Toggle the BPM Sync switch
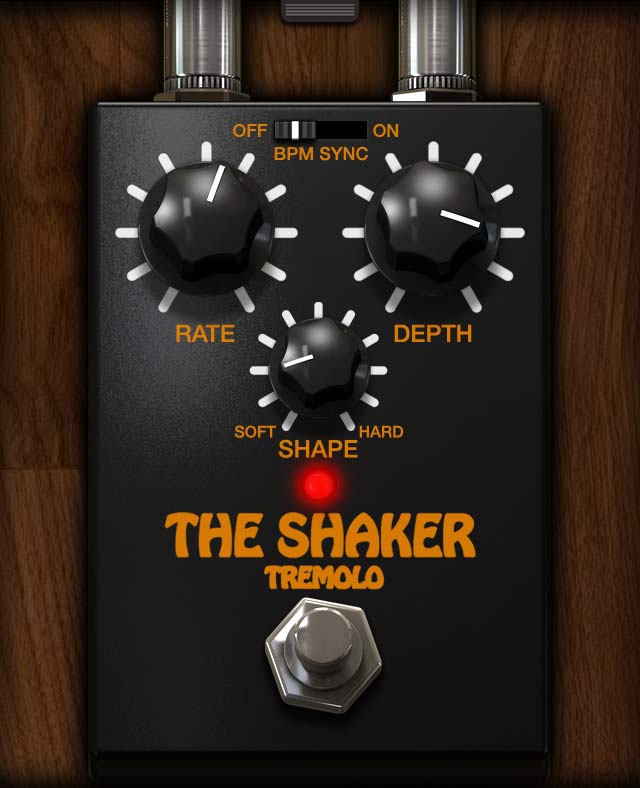This screenshot has height=788, width=640. pyautogui.click(x=320, y=130)
